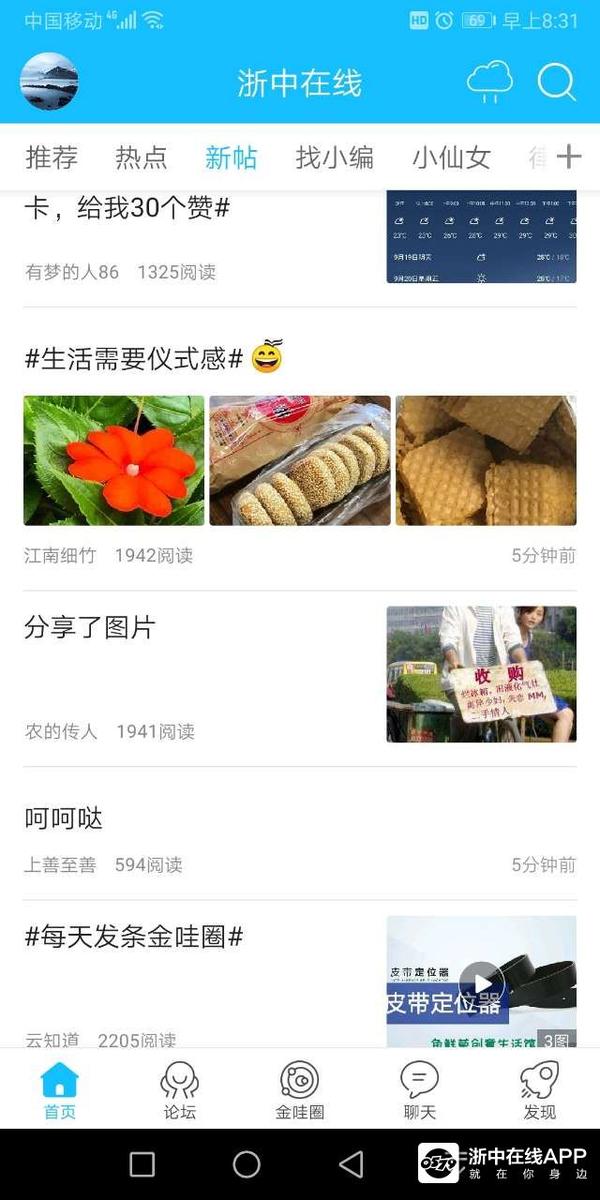Screen dimensions: 600x1200
Task: Play the 皮带定位器 video
Action: (x=481, y=982)
